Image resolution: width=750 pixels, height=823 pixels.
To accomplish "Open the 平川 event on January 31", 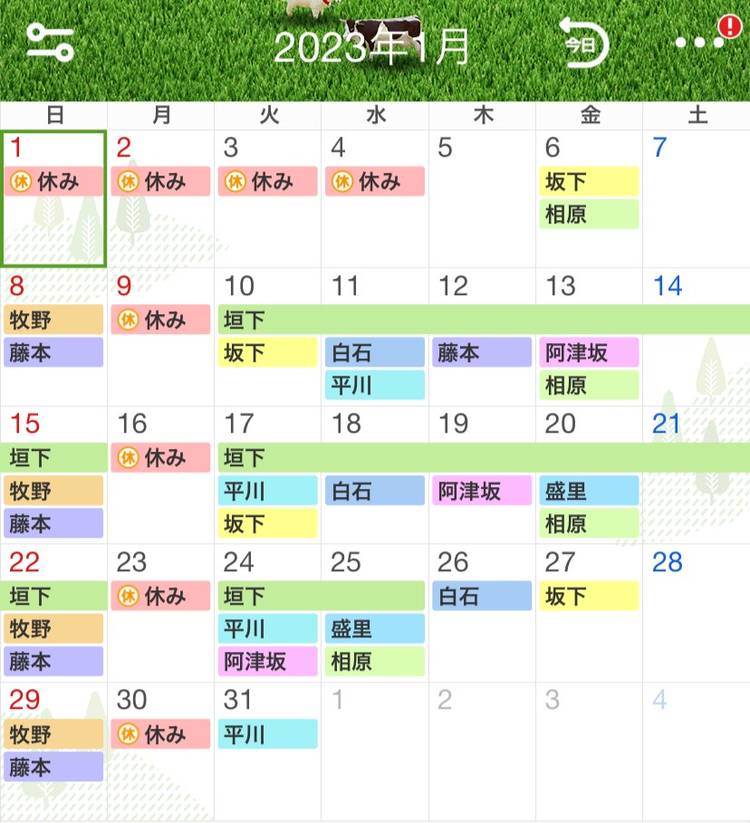I will [267, 734].
